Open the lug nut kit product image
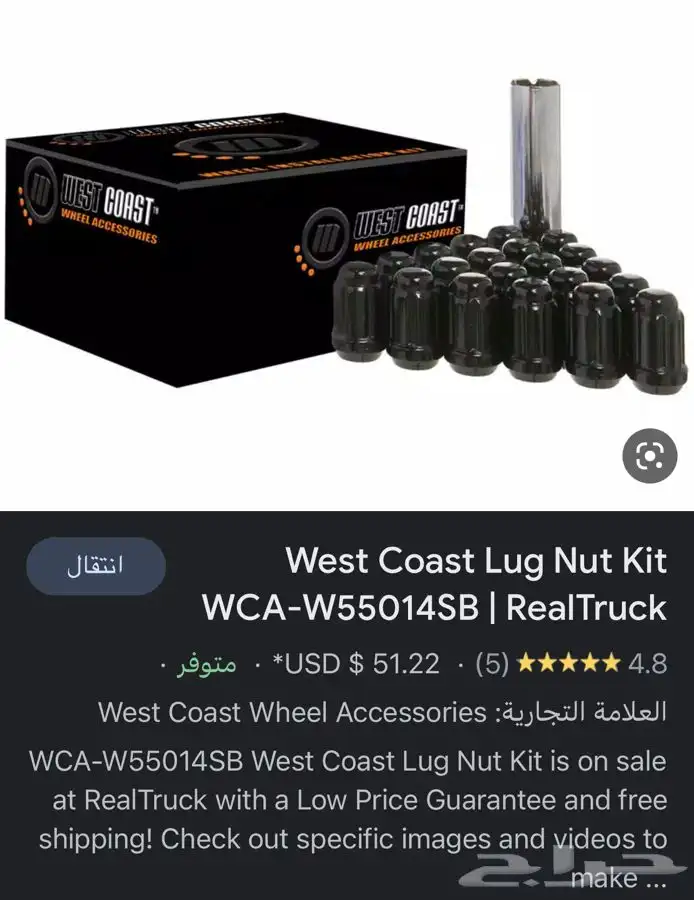Screen dimensions: 694x900 click(x=346, y=250)
